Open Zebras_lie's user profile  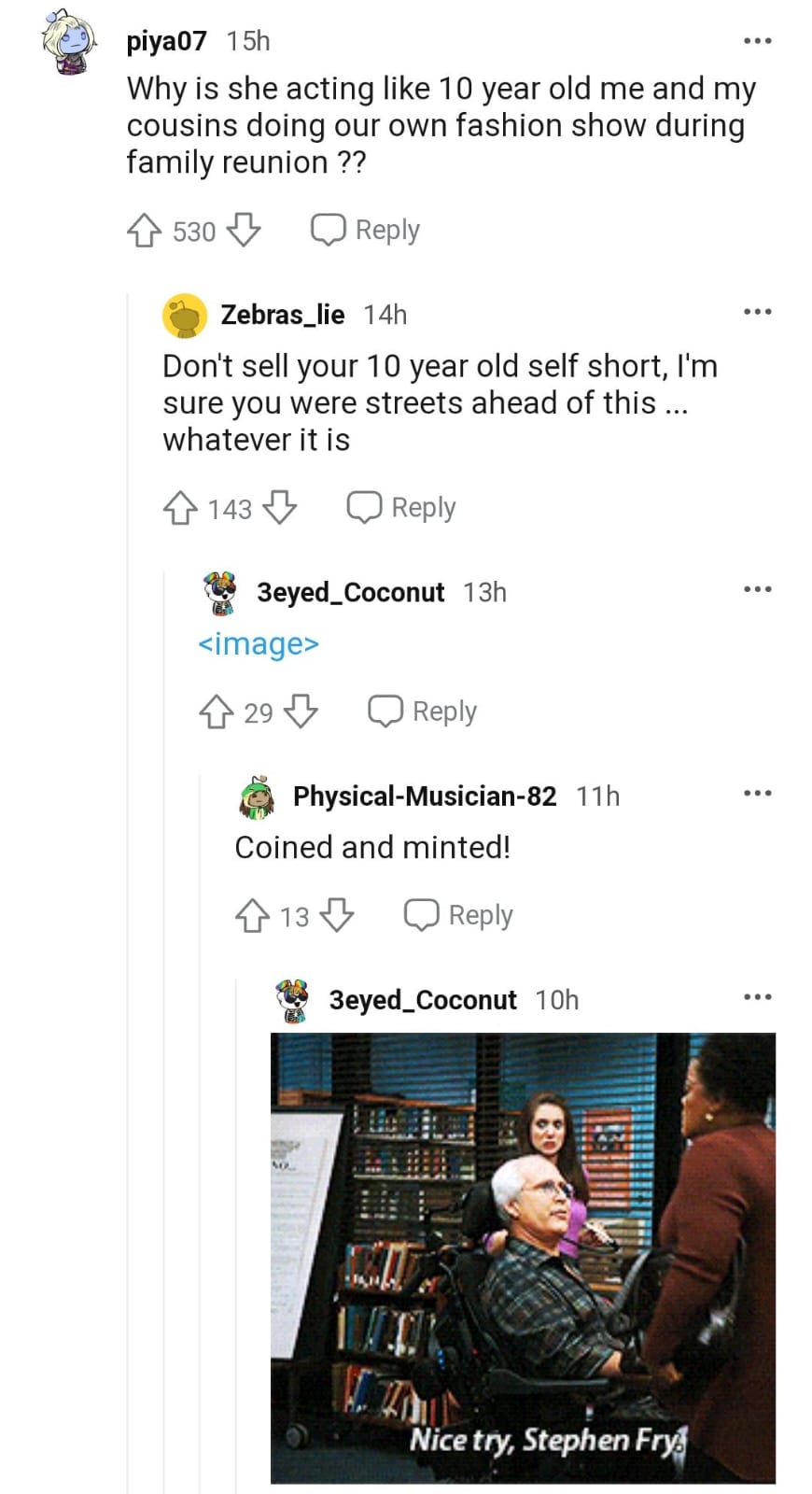click(282, 315)
